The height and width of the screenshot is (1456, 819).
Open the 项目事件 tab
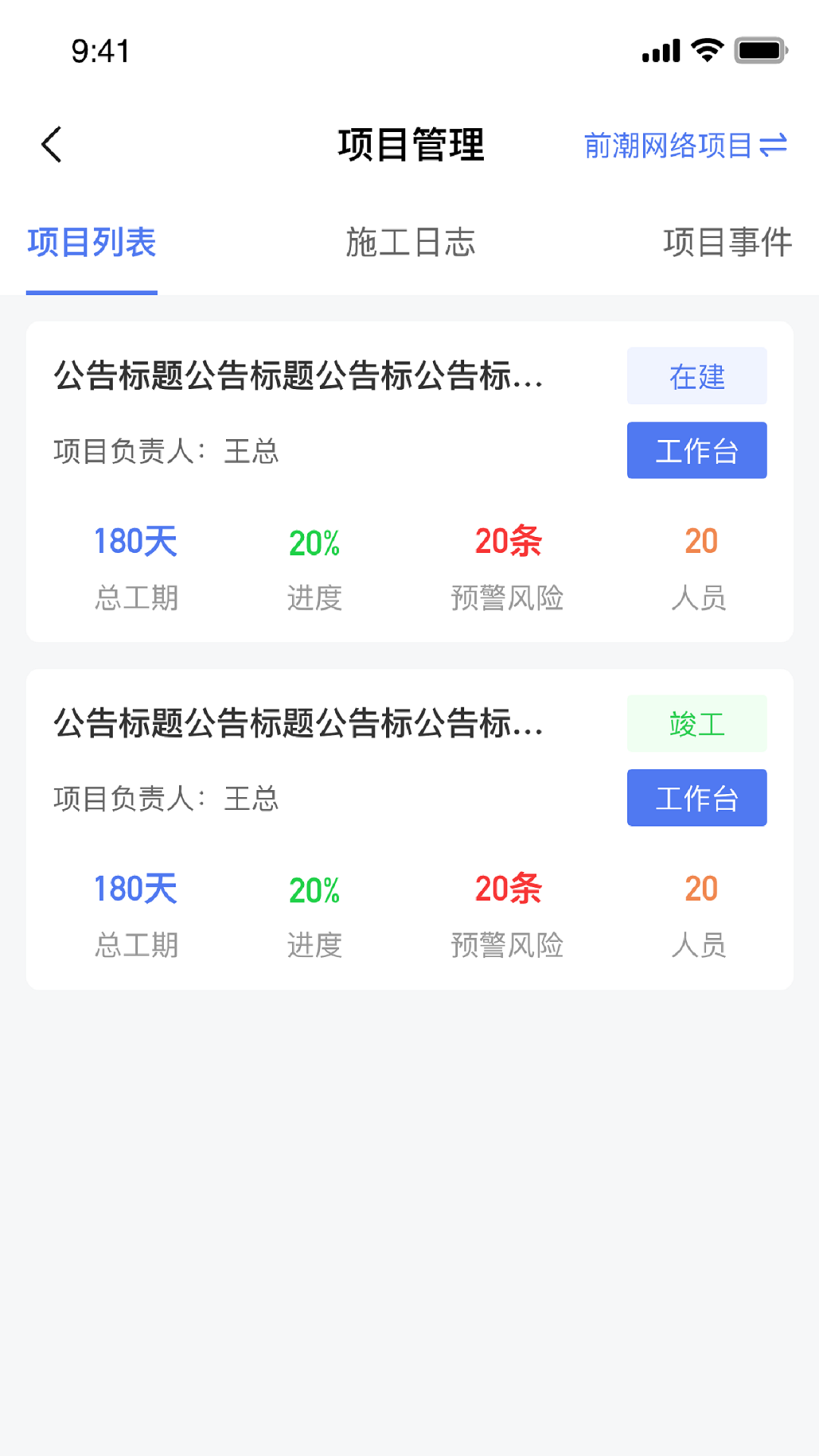[x=727, y=243]
